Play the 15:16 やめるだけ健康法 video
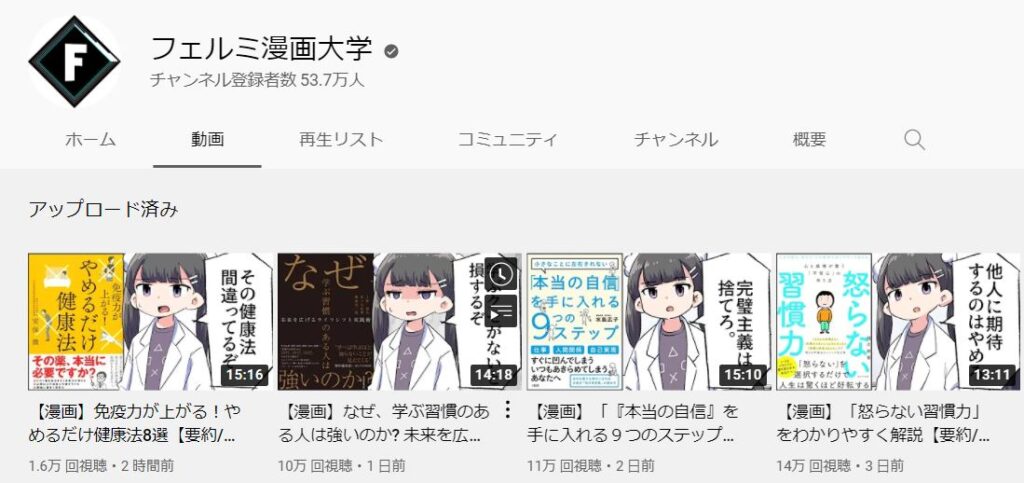The width and height of the screenshot is (1024, 483). click(149, 321)
